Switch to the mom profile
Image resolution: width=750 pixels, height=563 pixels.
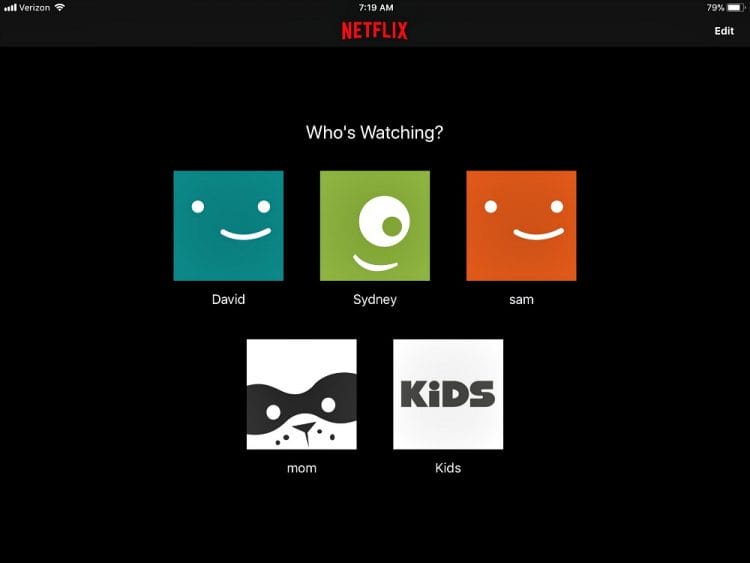pyautogui.click(x=301, y=394)
